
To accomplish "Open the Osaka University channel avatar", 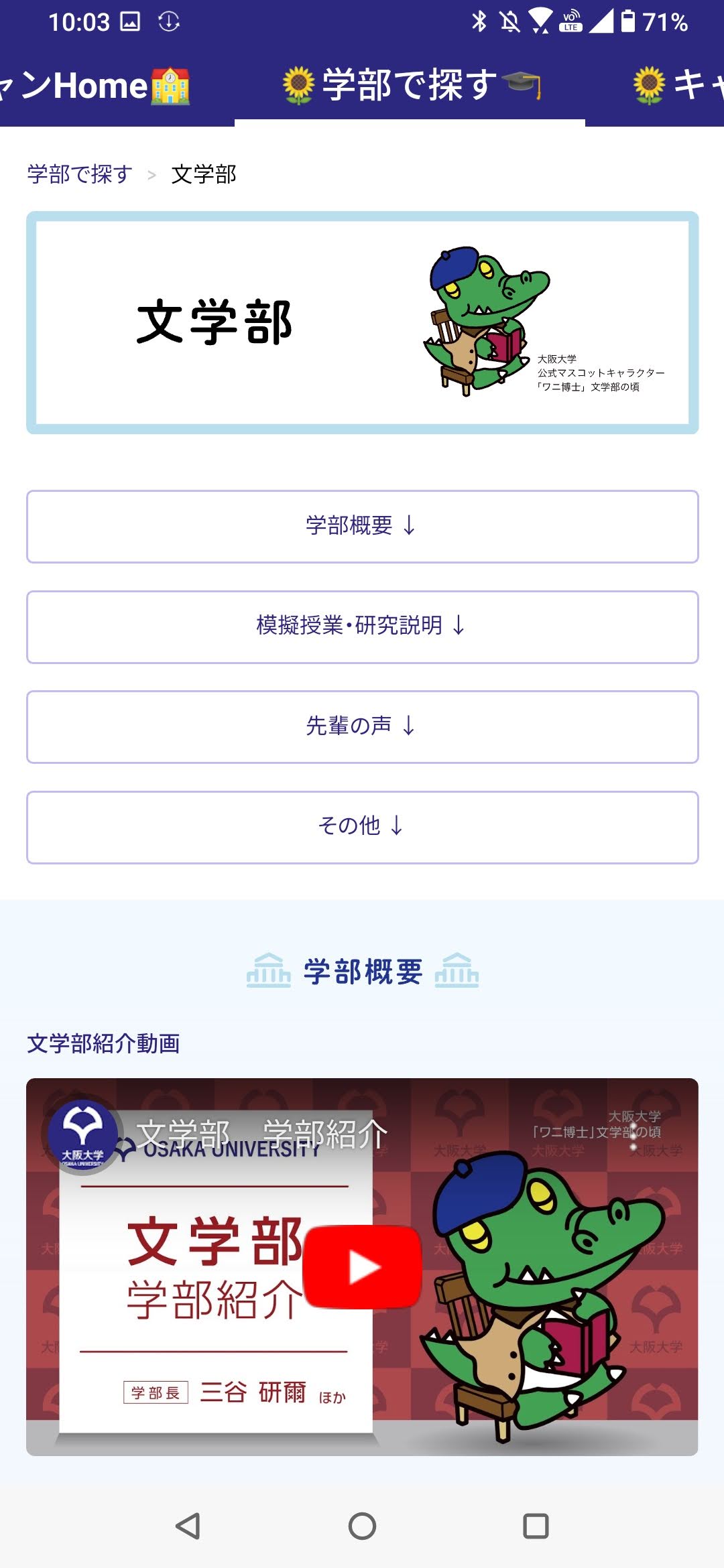I will pyautogui.click(x=82, y=1134).
